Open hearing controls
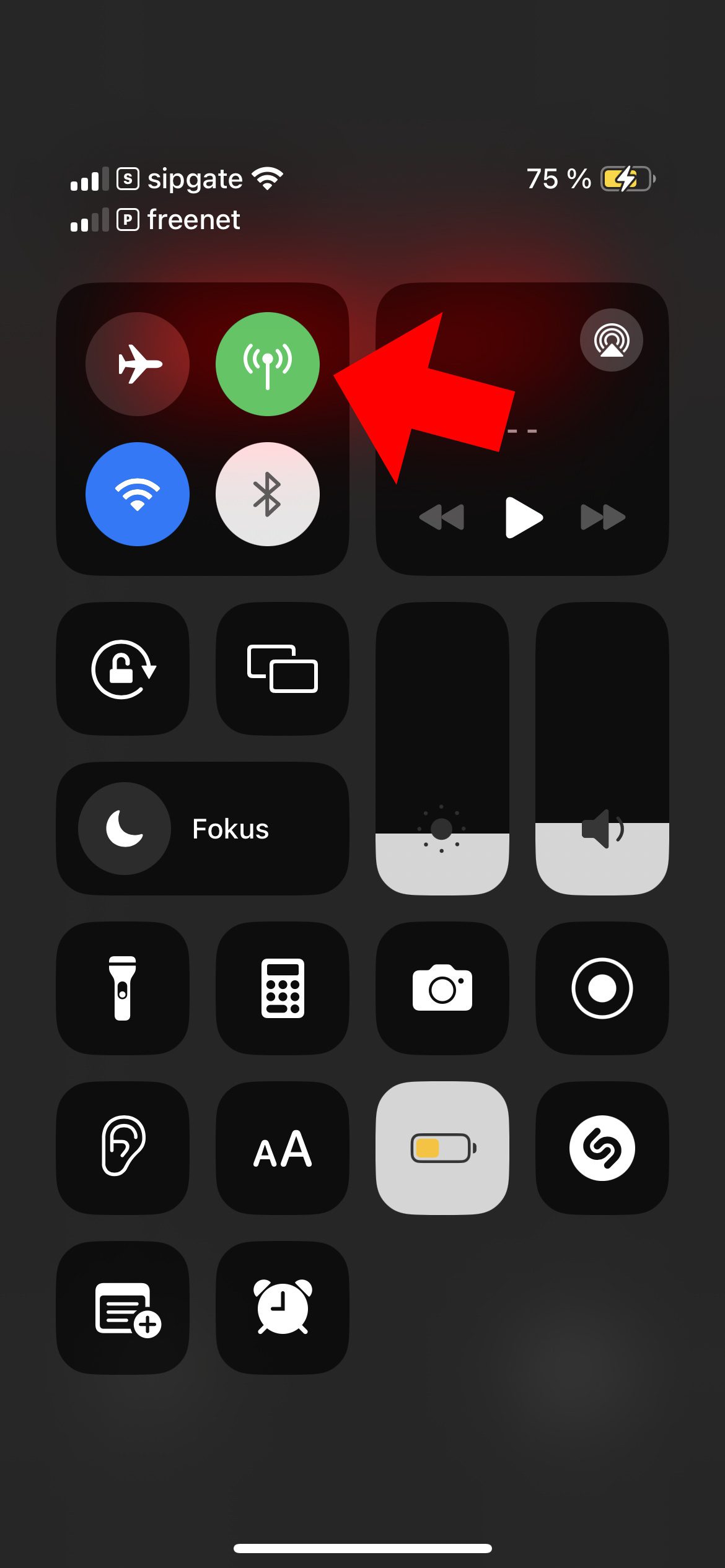The width and height of the screenshot is (725, 1568). pyautogui.click(x=123, y=1148)
